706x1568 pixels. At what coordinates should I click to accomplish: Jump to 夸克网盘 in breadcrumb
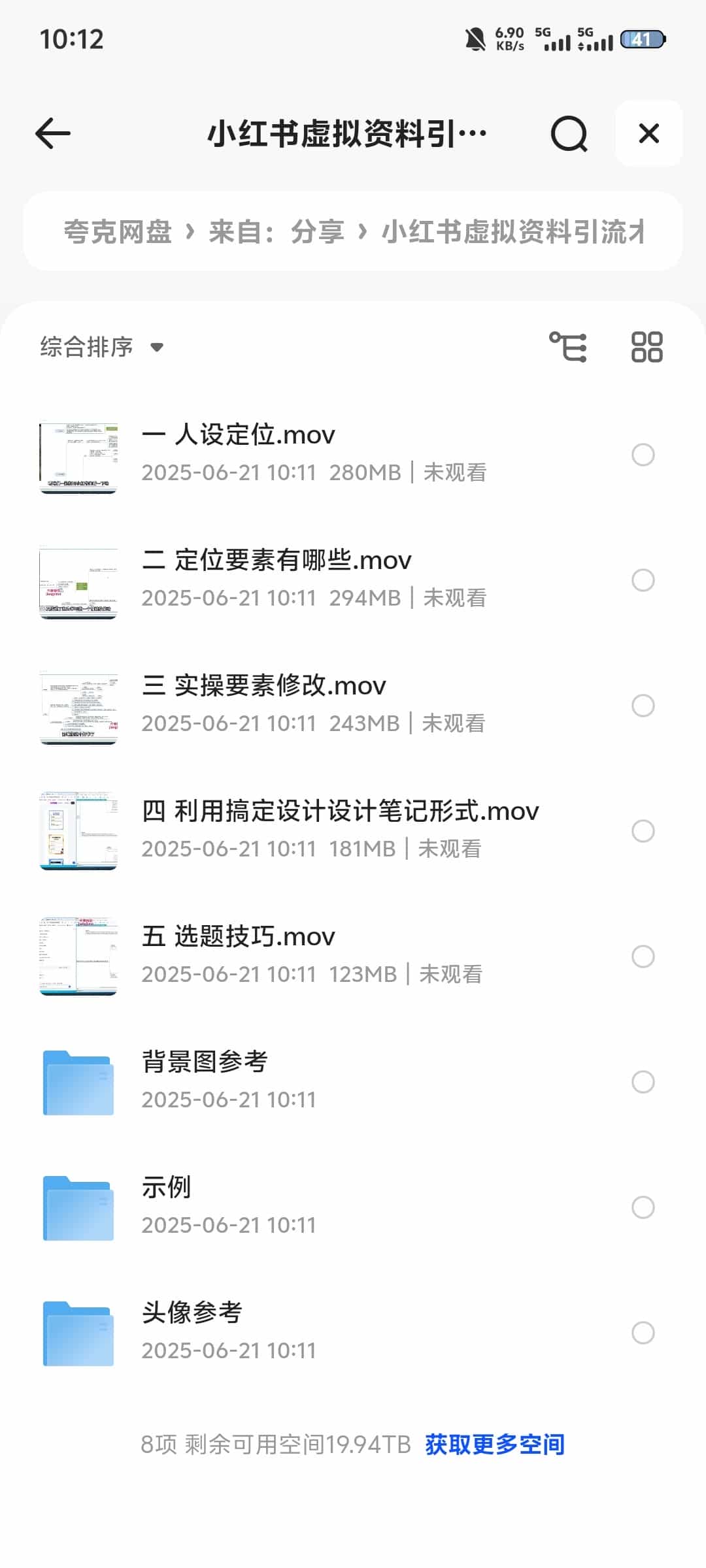tap(118, 232)
